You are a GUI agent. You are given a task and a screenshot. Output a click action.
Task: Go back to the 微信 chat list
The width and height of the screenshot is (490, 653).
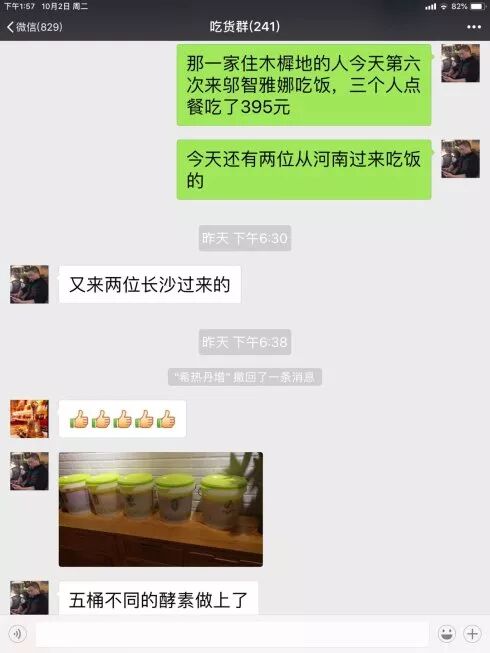pos(35,27)
